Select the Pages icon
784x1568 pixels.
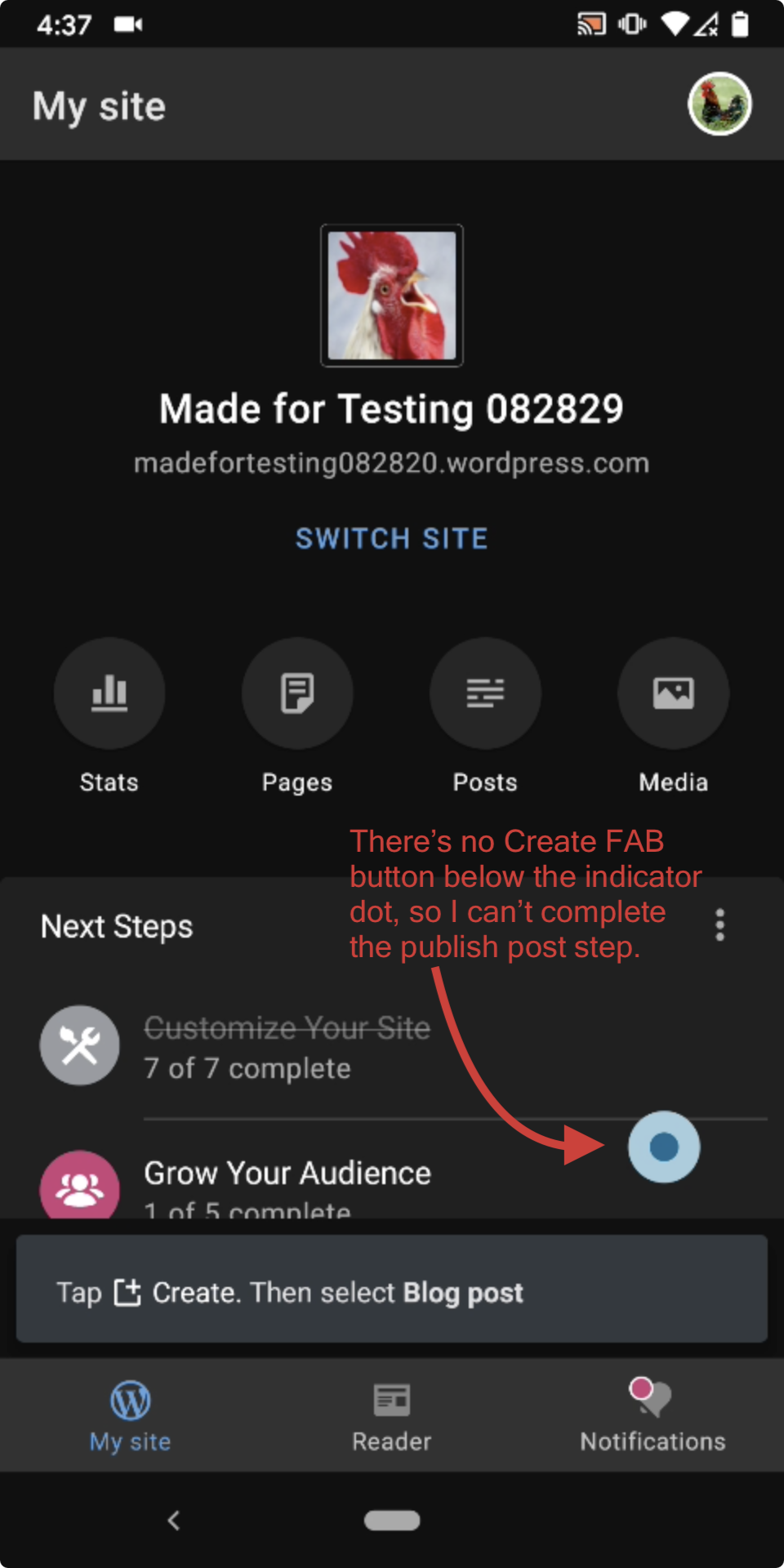[x=296, y=693]
